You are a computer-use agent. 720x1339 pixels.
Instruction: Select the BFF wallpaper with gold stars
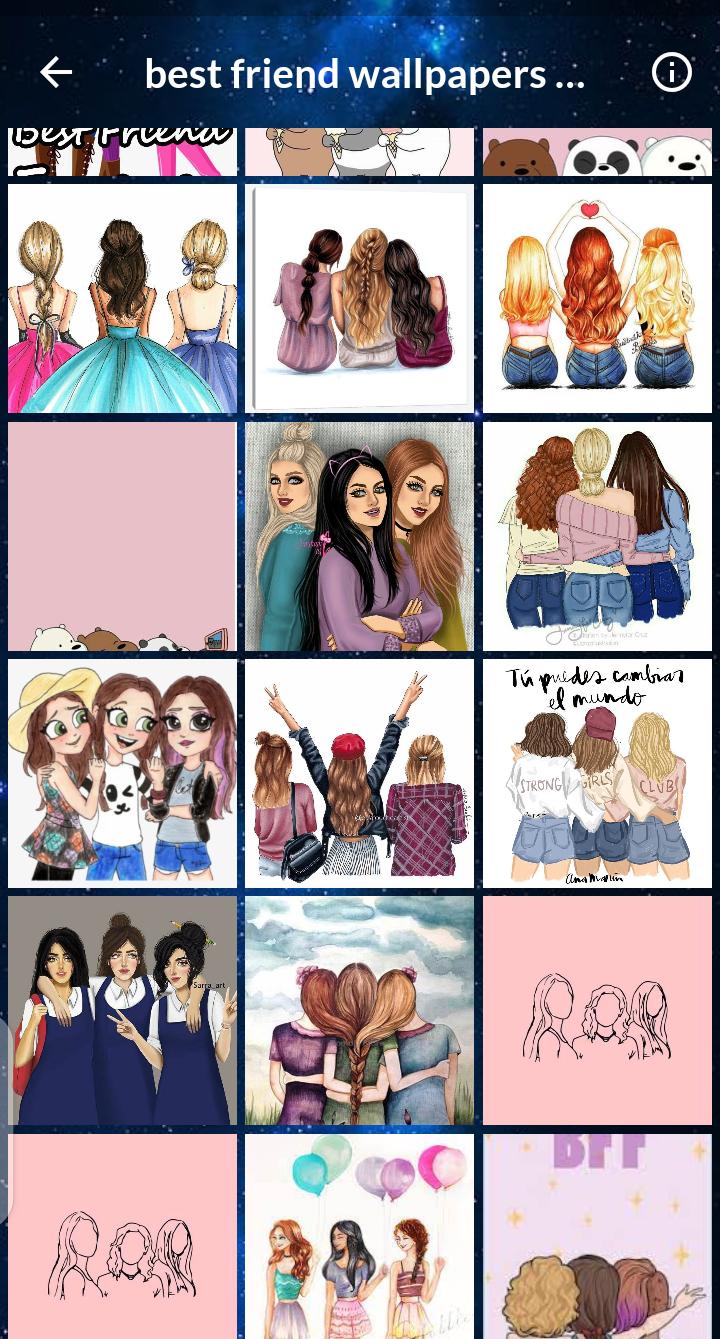pyautogui.click(x=597, y=1236)
